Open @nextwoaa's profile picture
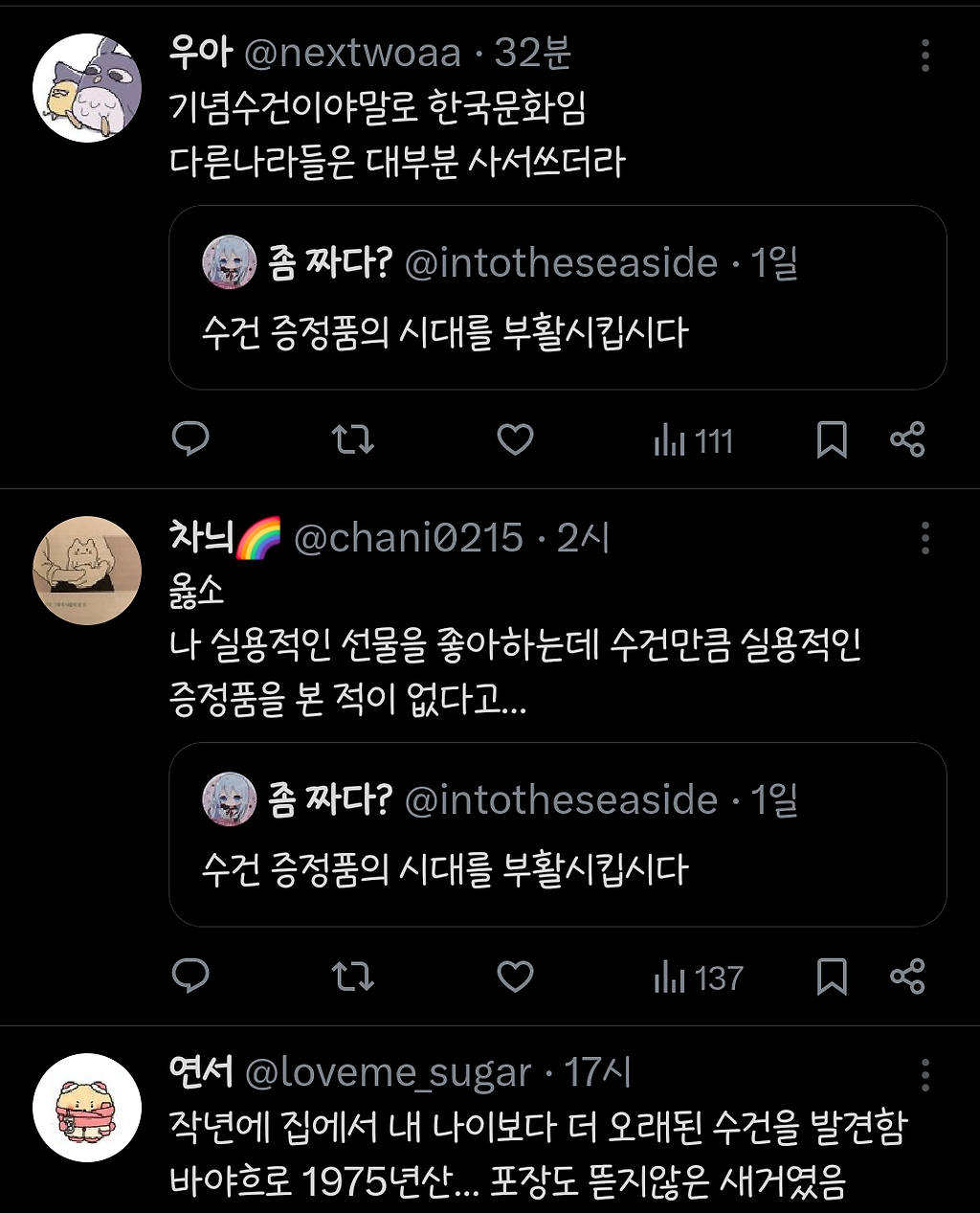980x1213 pixels. (x=87, y=86)
